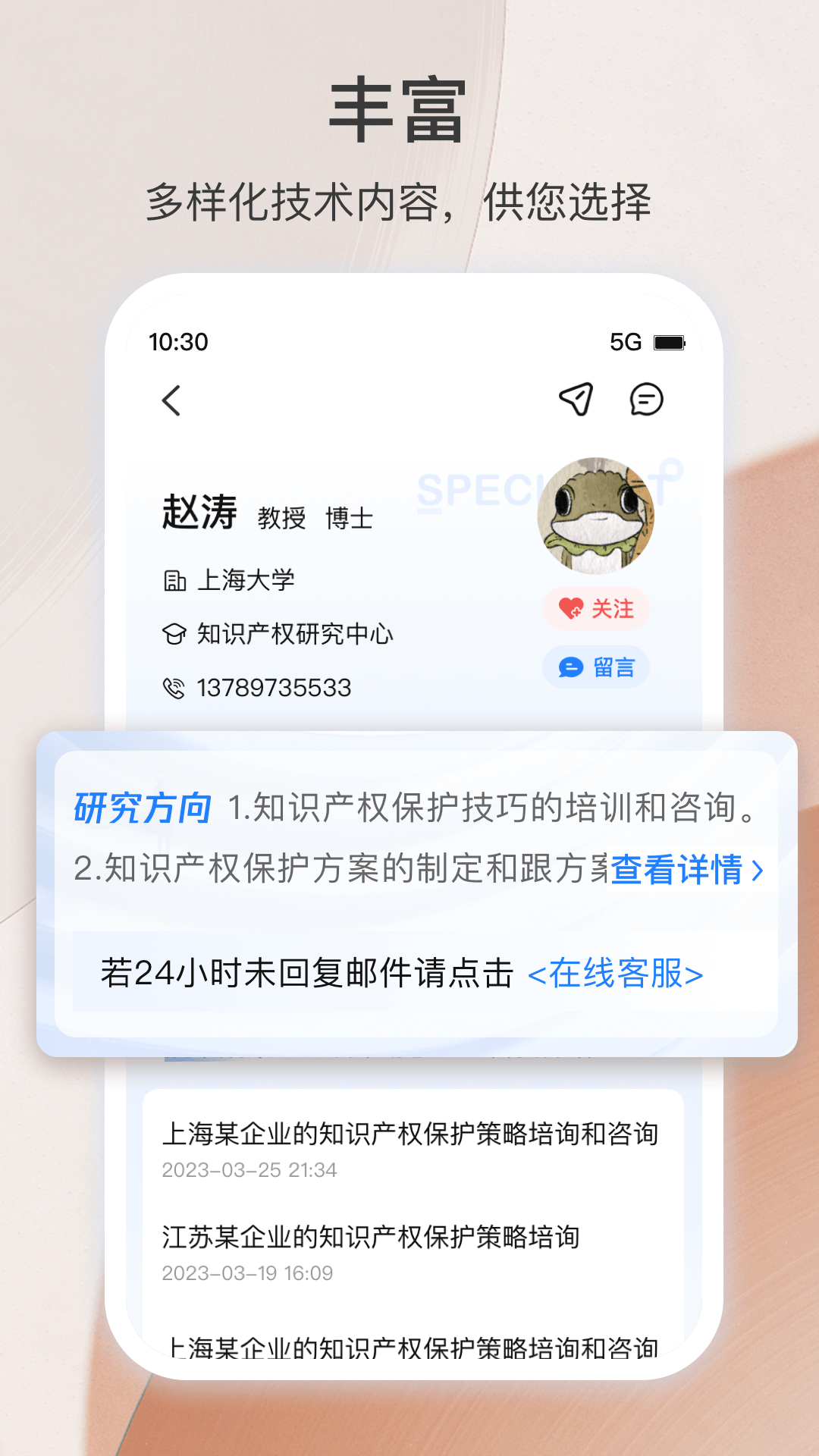Tap the back arrow to return
Viewport: 819px width, 1456px height.
click(171, 400)
